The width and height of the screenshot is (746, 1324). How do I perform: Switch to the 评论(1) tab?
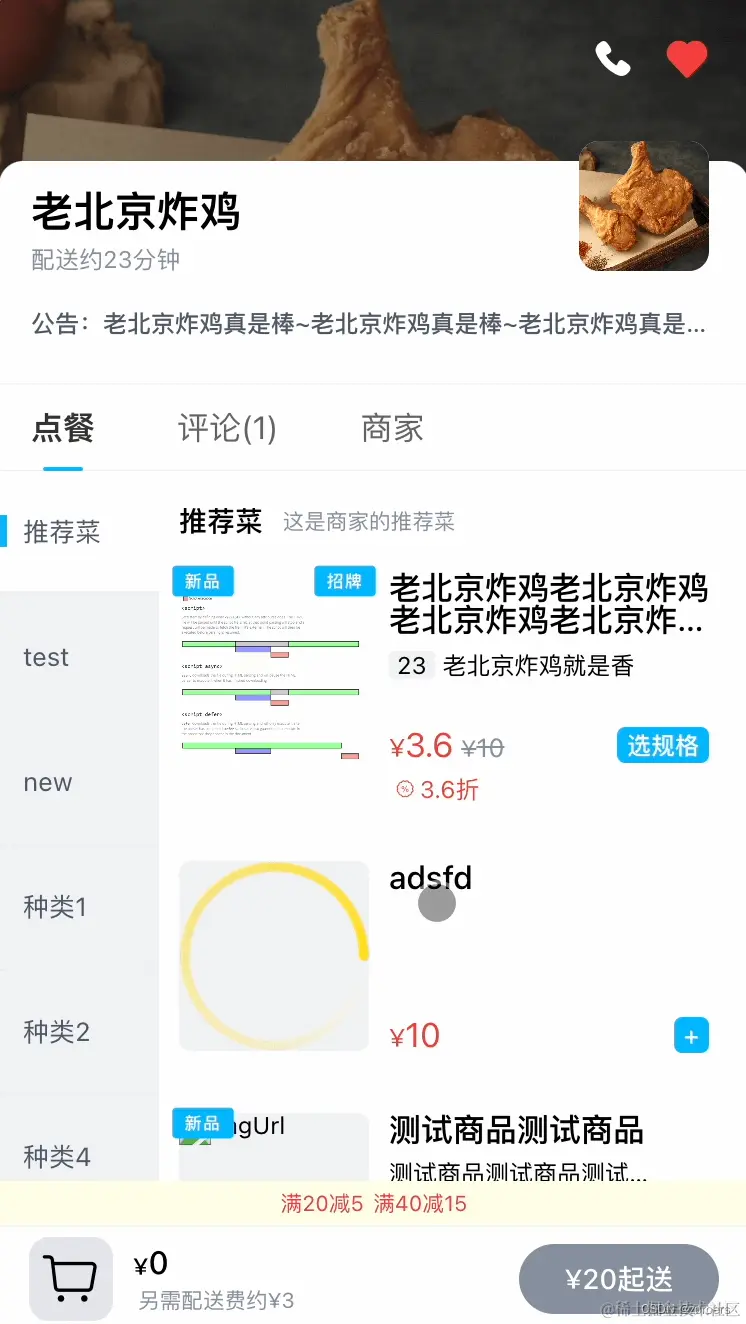(227, 428)
